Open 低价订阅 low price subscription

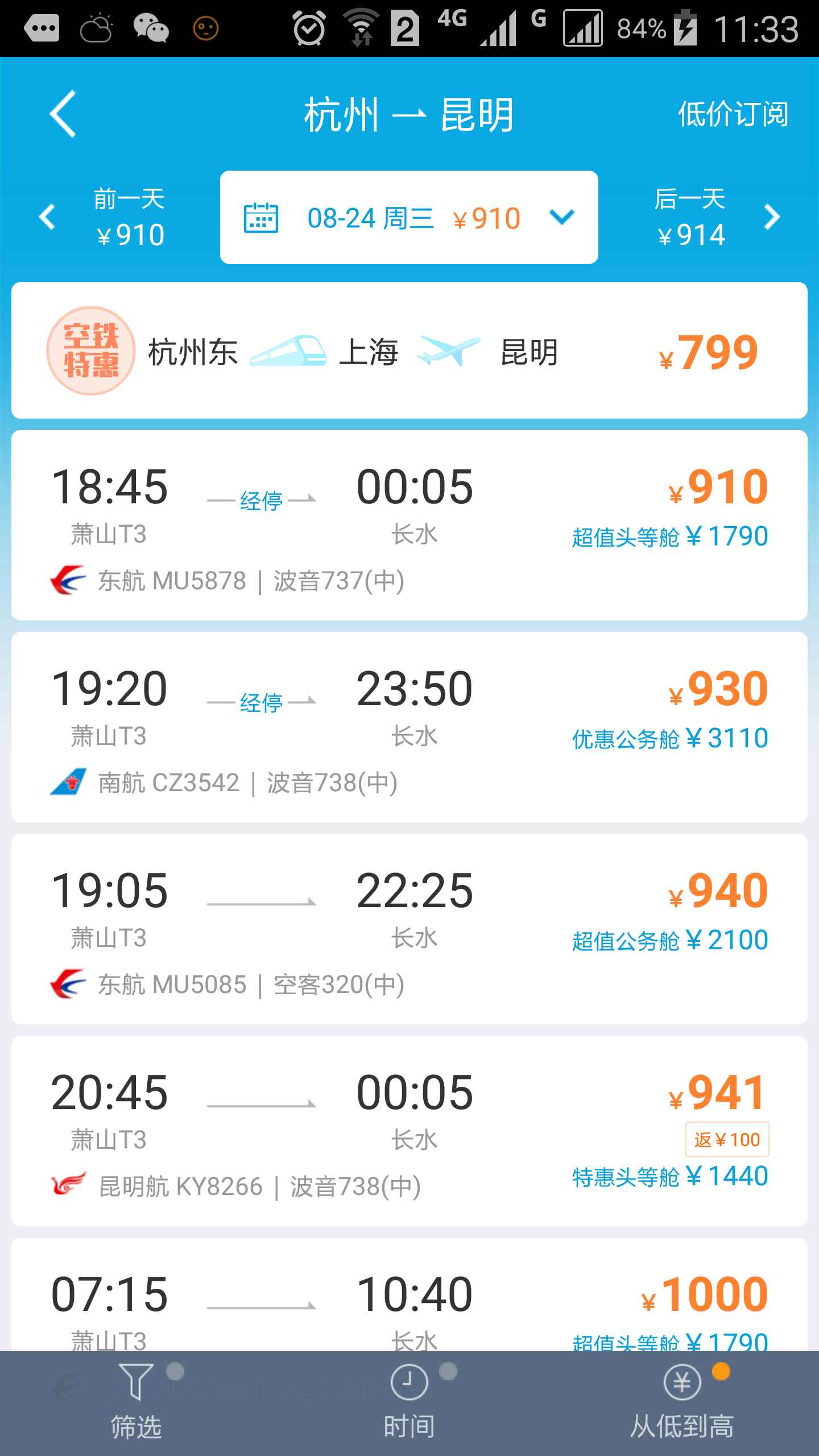[732, 114]
